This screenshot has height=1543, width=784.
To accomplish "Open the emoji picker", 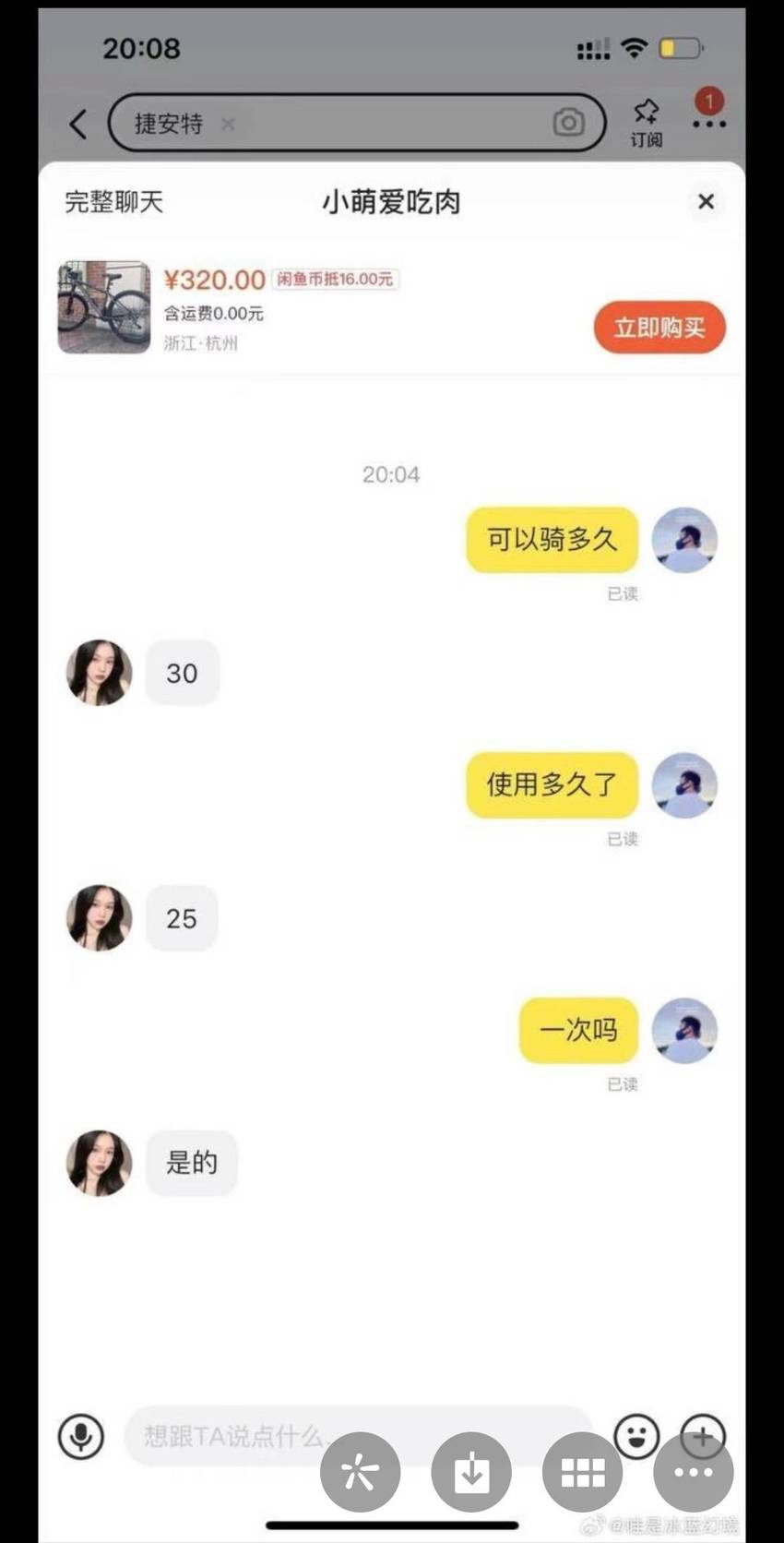I will point(636,1436).
